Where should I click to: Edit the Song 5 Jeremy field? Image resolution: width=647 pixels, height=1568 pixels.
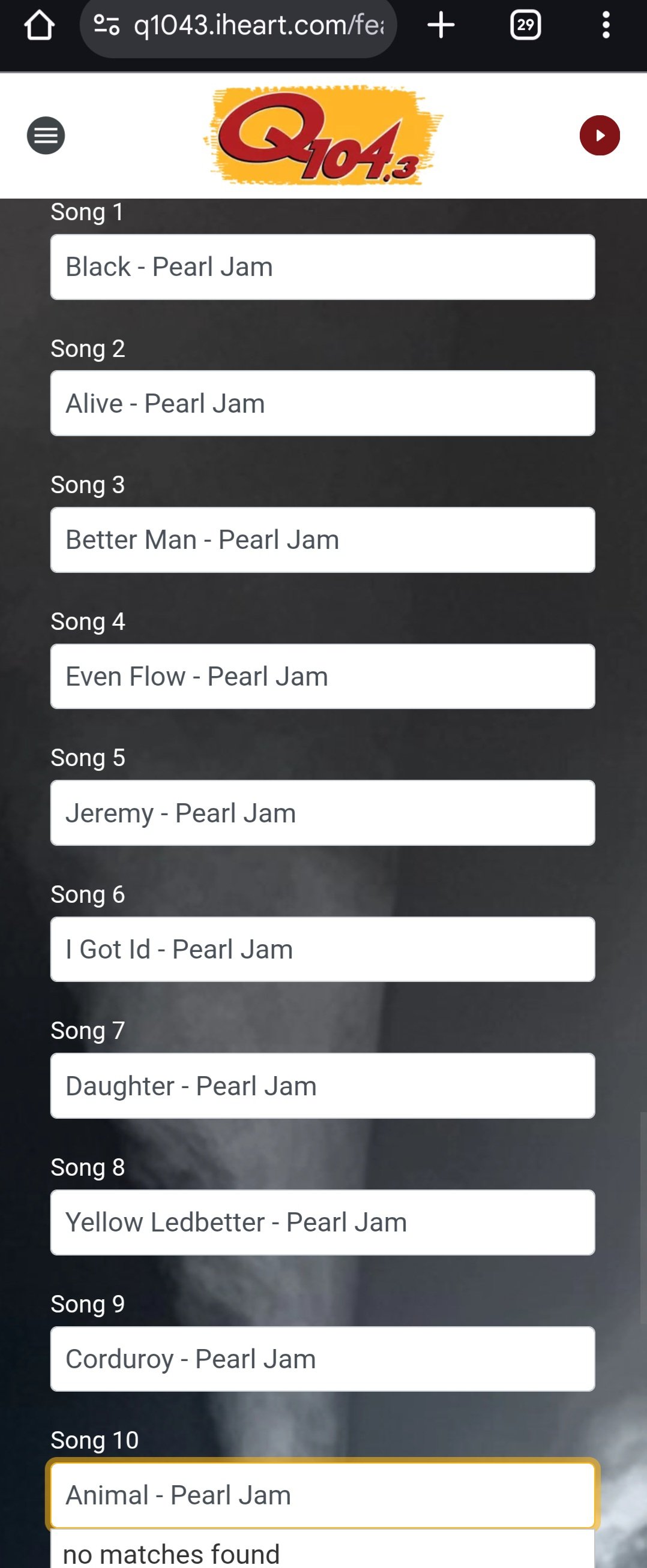[322, 813]
